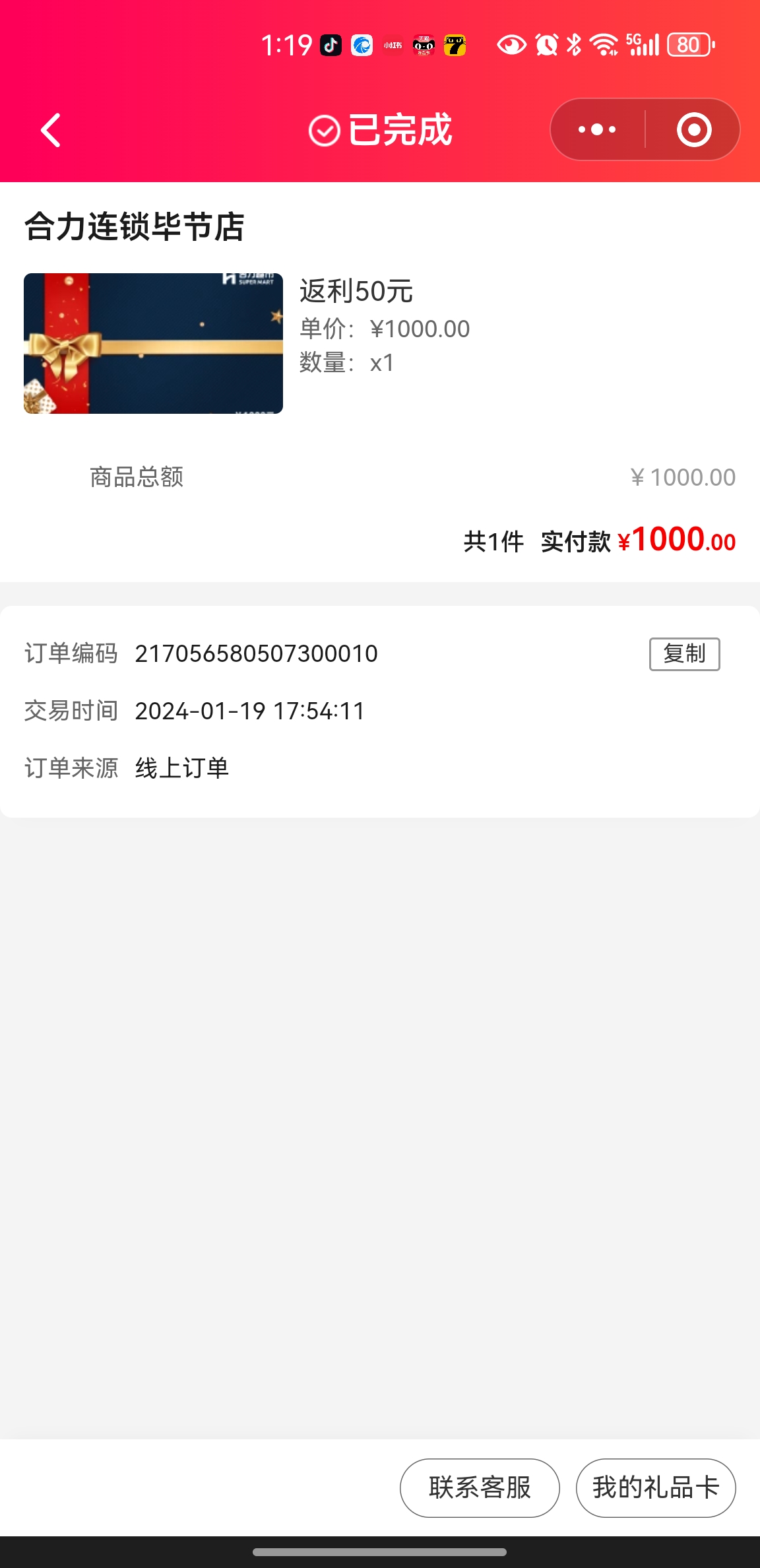
Task: Open 我的礼品卡 gift cards
Action: 656,1487
